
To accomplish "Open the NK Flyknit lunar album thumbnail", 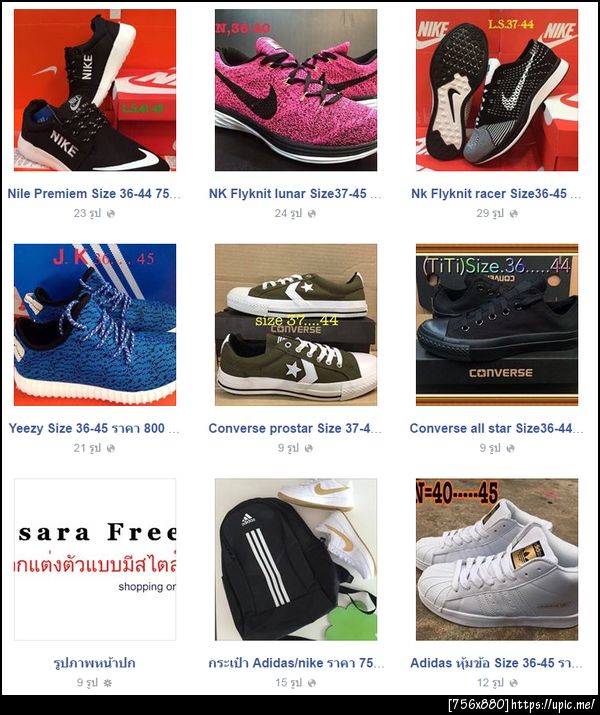I will pos(296,90).
